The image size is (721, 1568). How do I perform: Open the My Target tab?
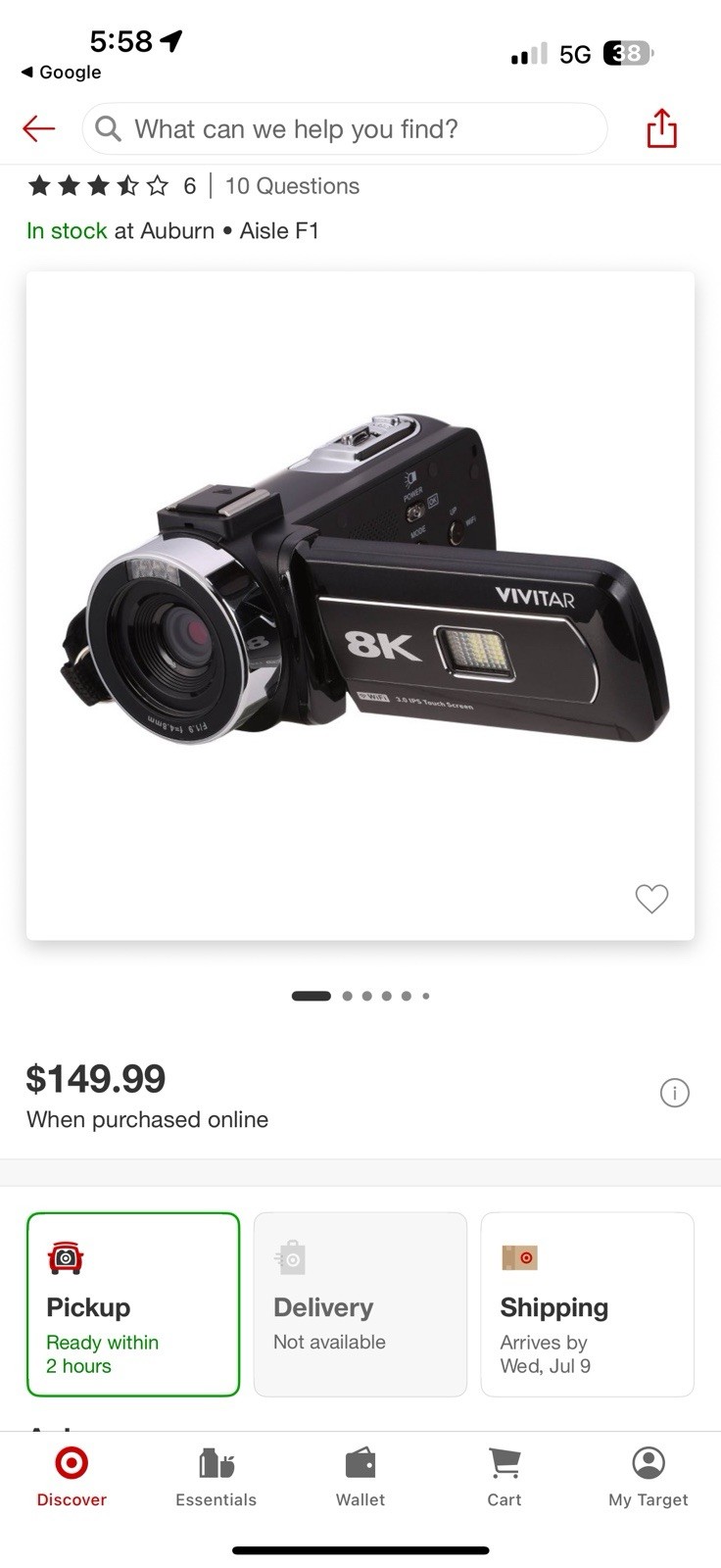(648, 1477)
